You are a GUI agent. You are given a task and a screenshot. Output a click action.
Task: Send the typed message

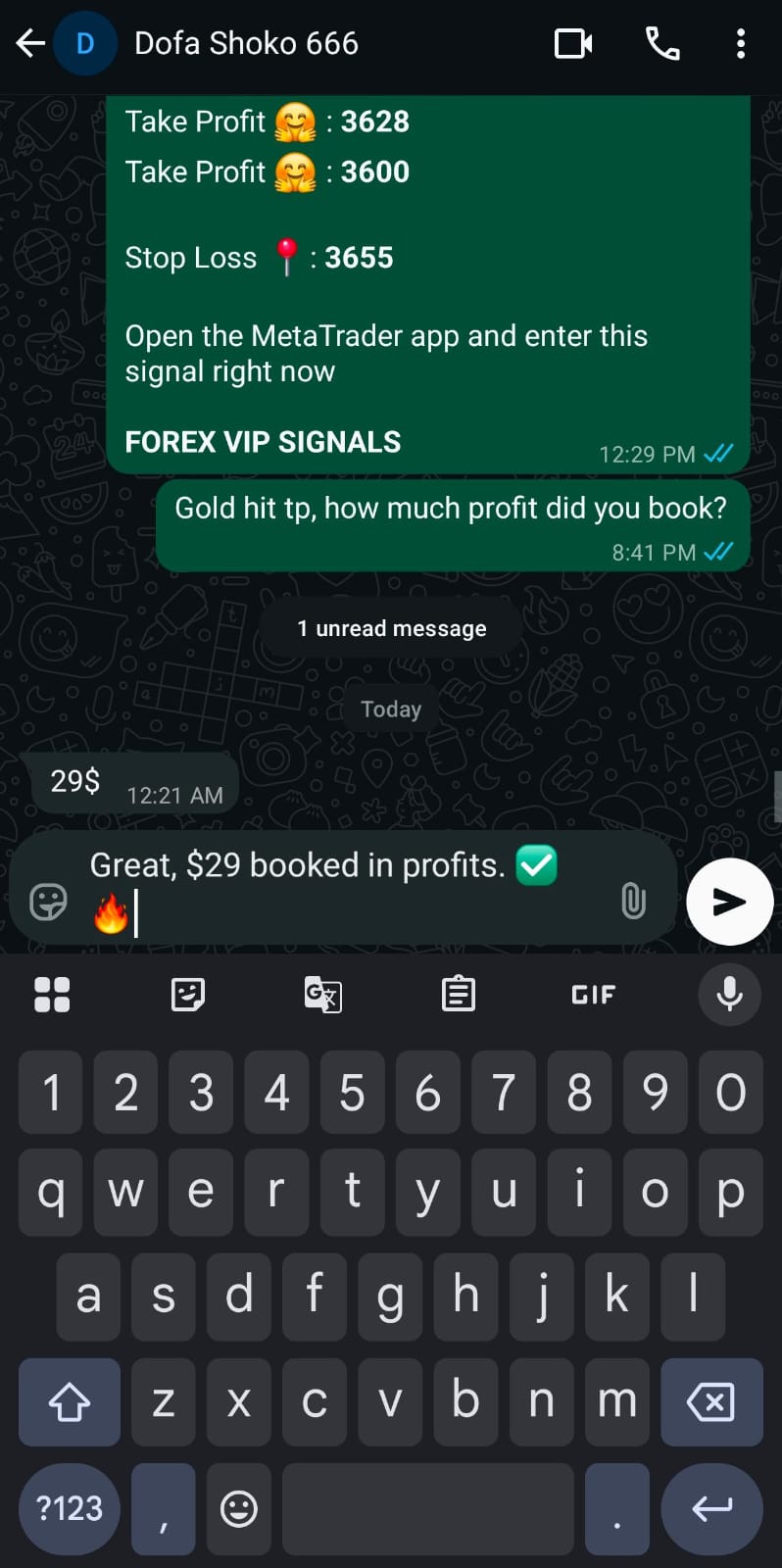point(729,902)
